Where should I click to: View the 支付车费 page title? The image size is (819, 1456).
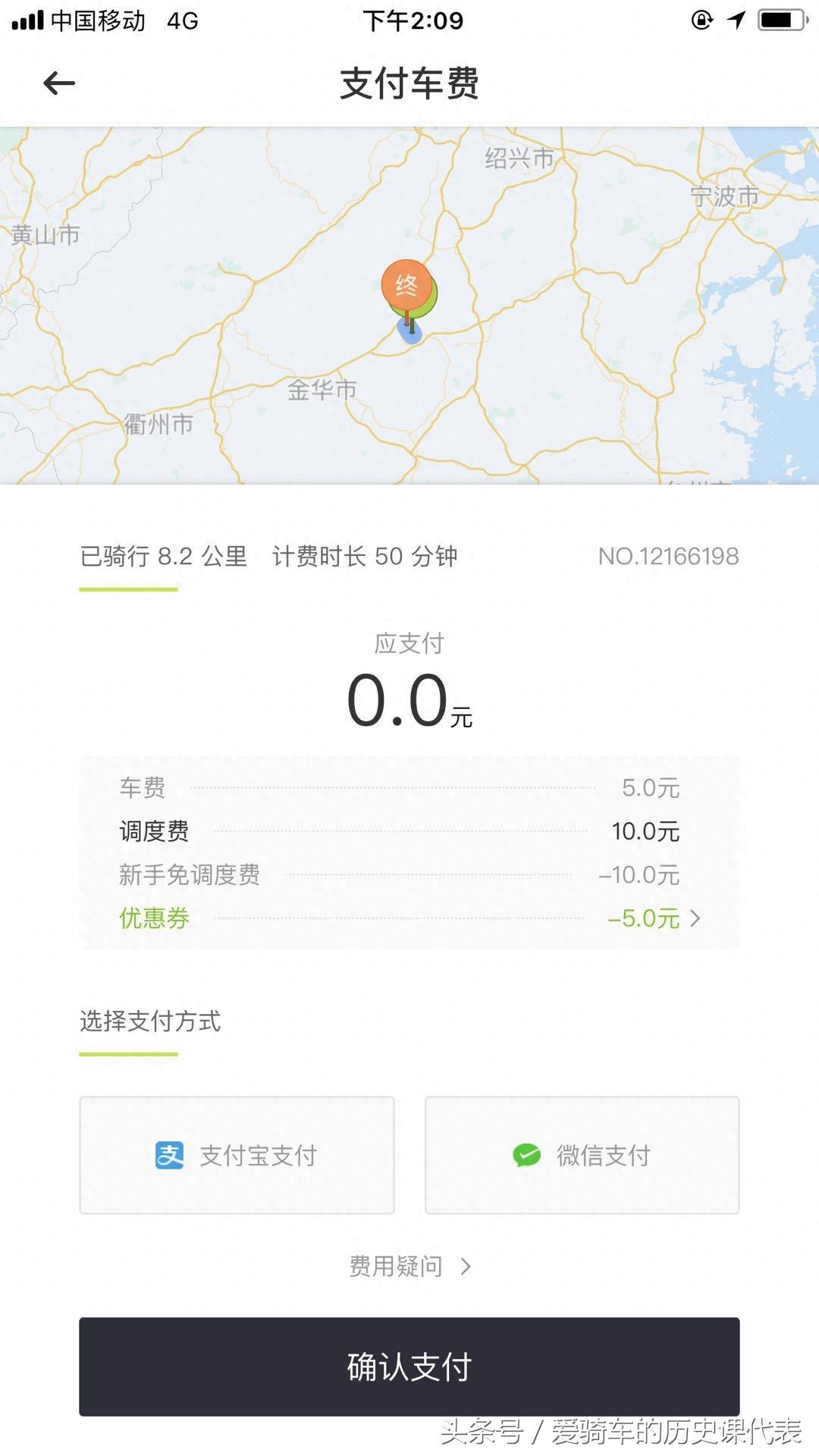[x=409, y=83]
